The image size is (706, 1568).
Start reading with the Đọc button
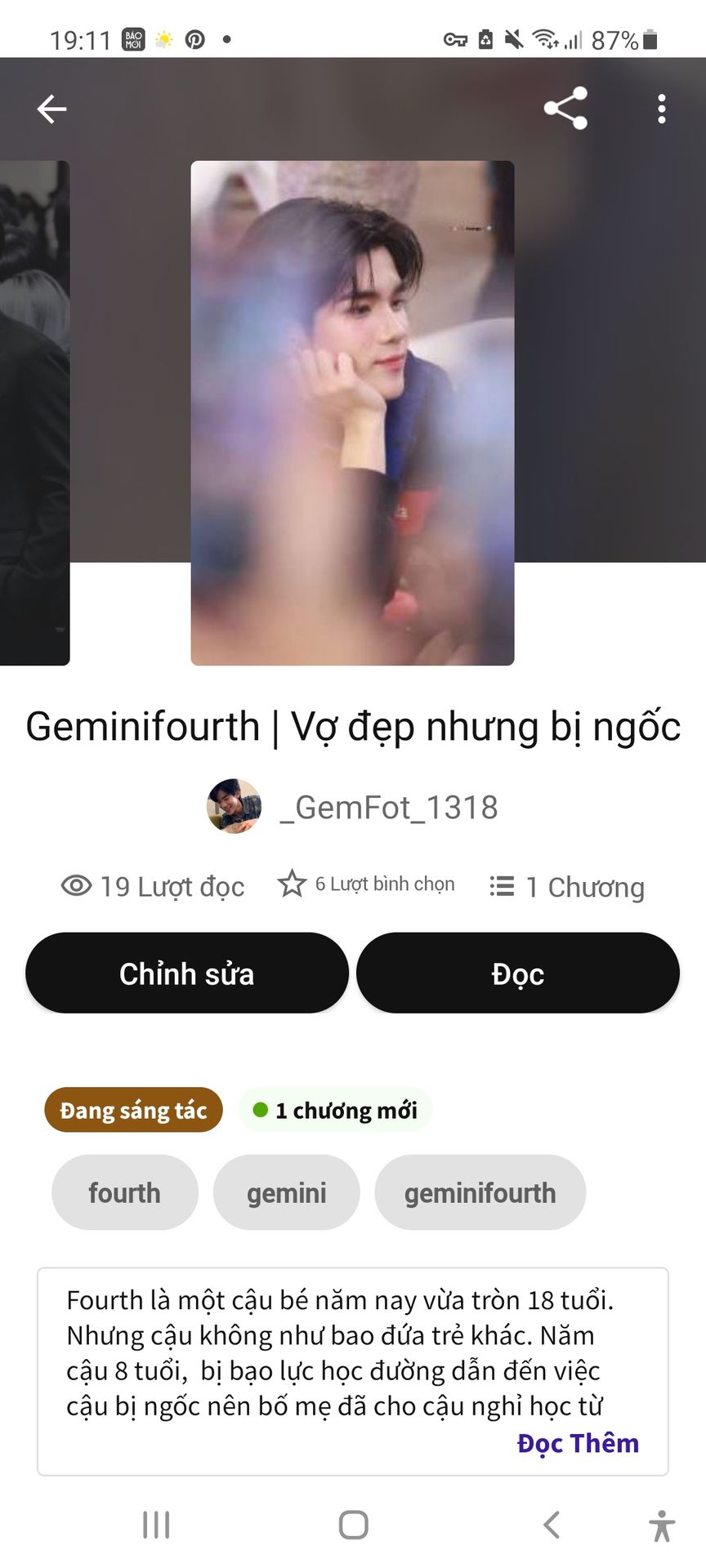click(x=518, y=973)
